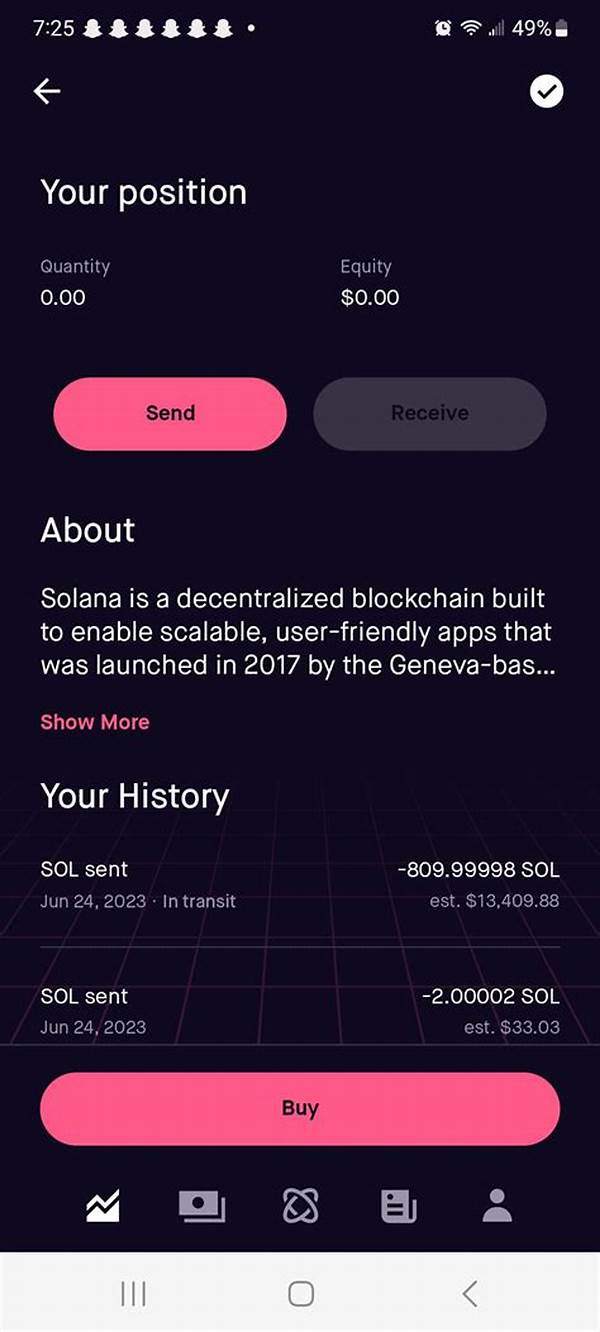
Task: Switch to the investing chart tab
Action: coord(103,1206)
